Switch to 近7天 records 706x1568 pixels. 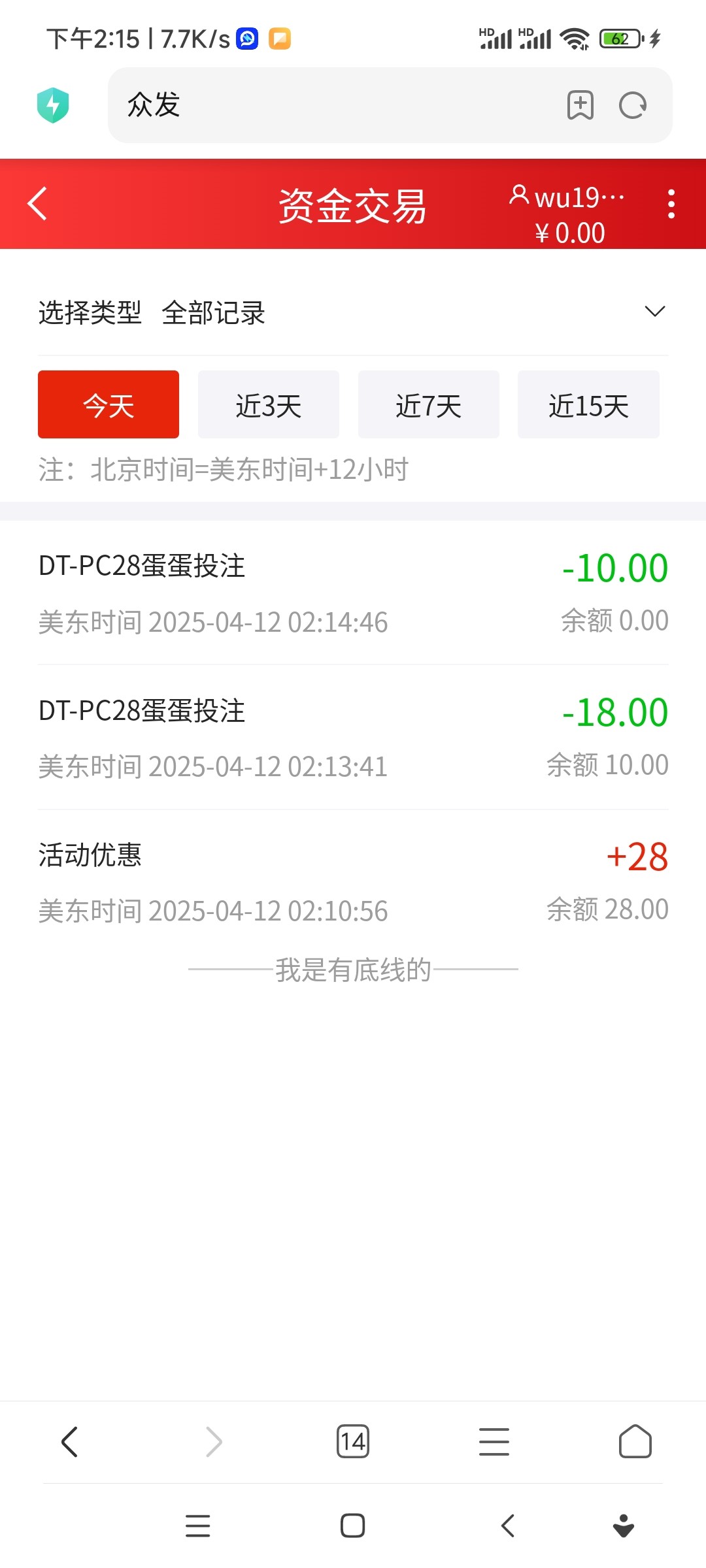tap(429, 404)
